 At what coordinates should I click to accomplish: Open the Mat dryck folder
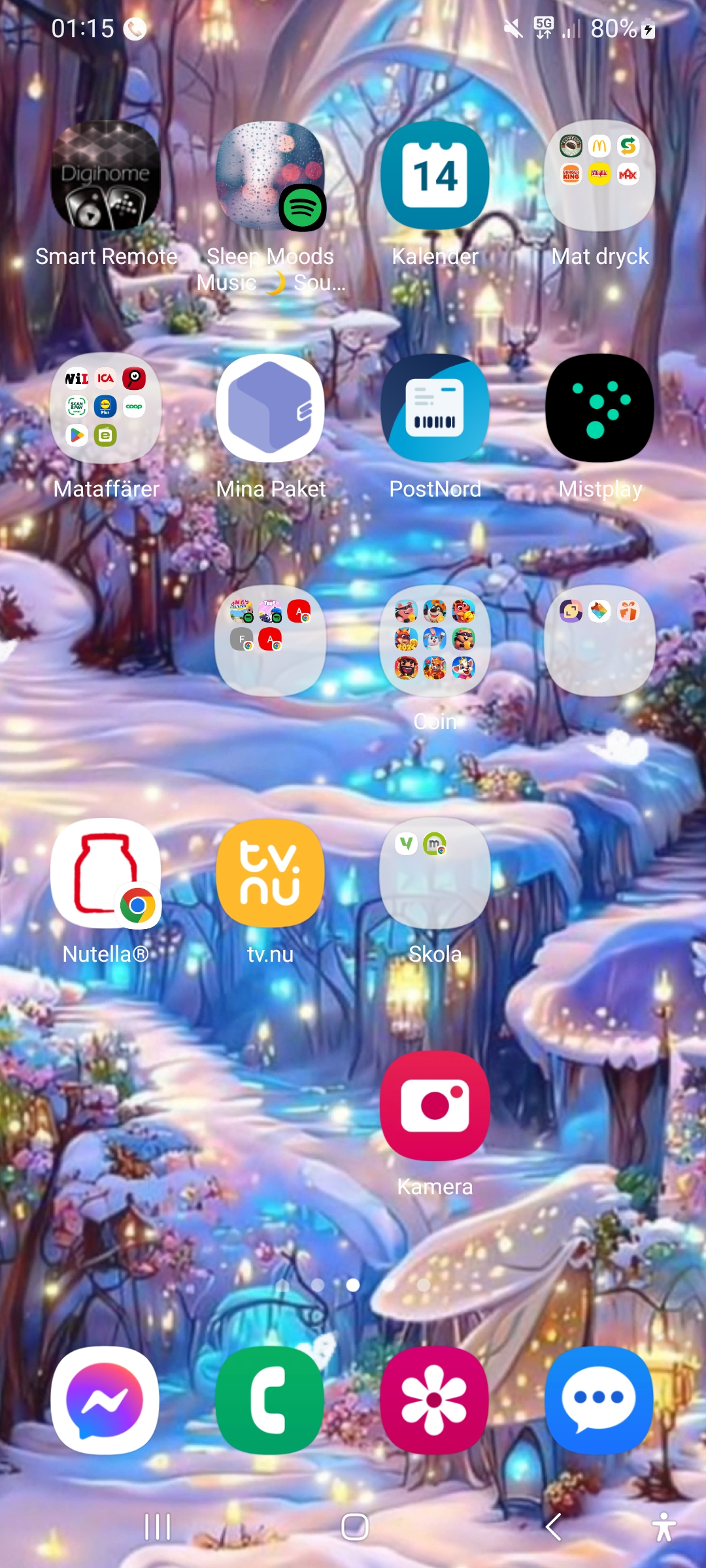599,176
